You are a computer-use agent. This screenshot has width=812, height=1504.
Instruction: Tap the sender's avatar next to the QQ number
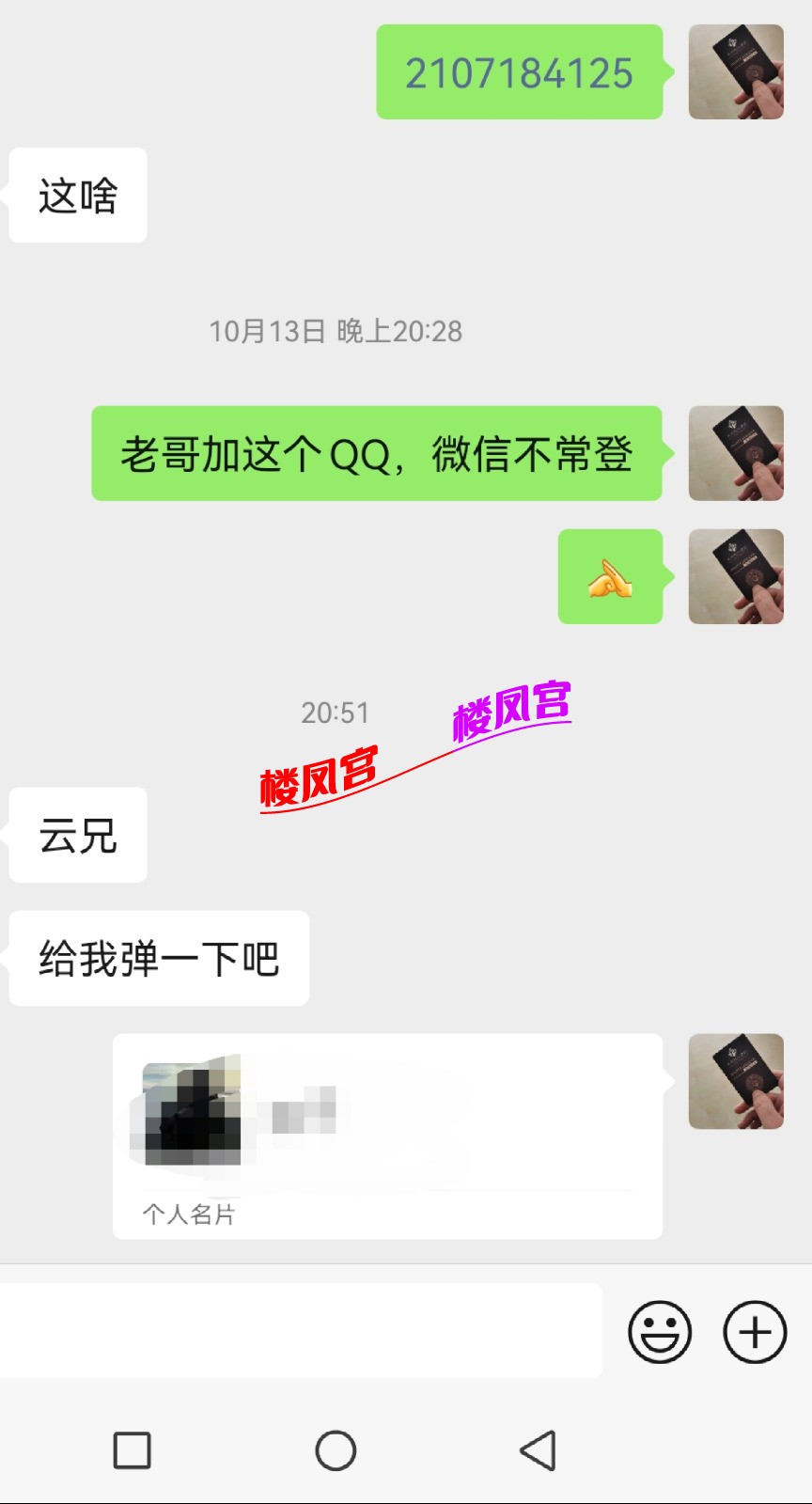(736, 73)
